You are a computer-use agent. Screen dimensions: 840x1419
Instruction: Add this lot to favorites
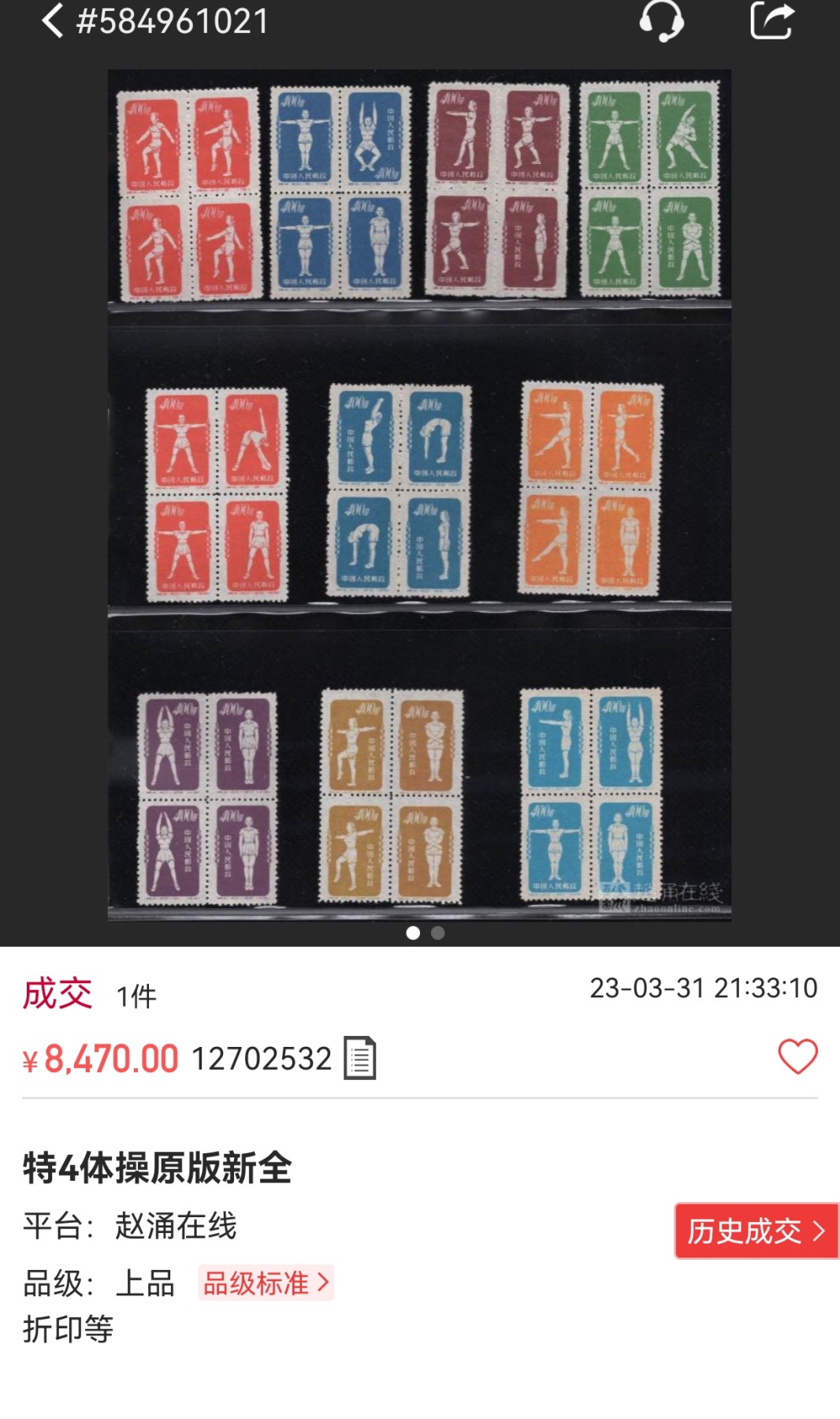797,1056
